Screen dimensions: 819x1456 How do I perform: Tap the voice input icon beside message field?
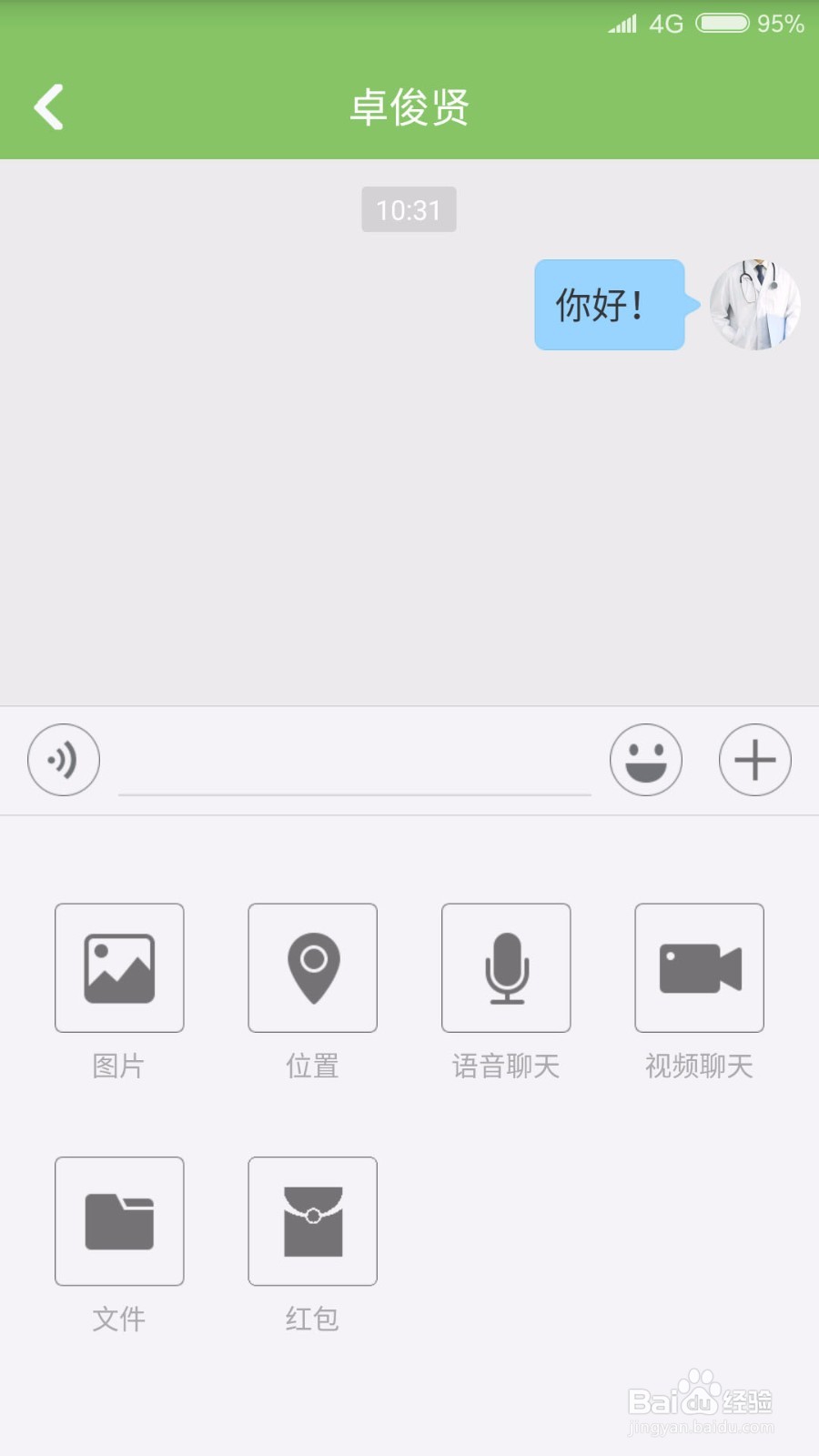pyautogui.click(x=62, y=760)
